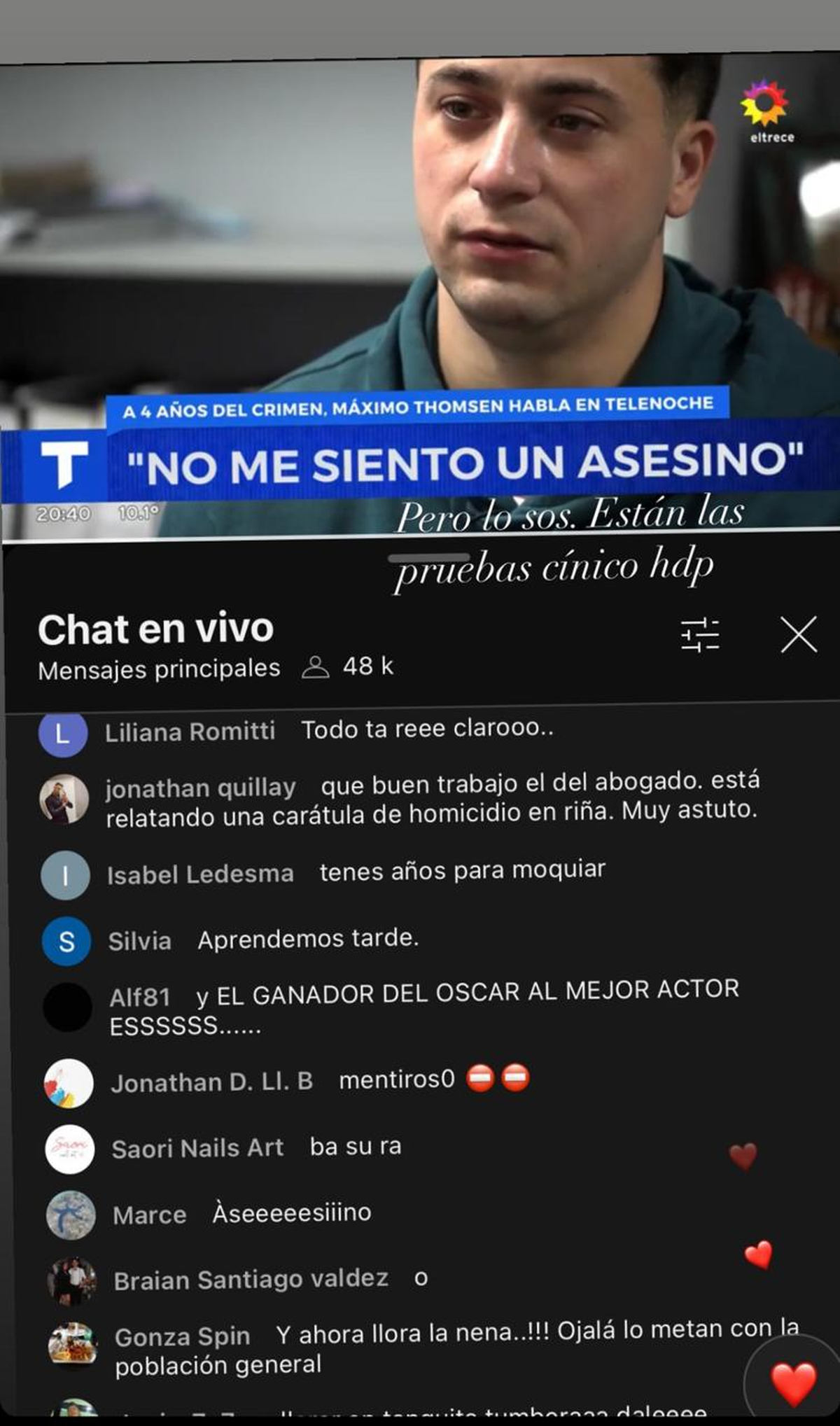The height and width of the screenshot is (1426, 840).
Task: Open the live chat filter options
Action: point(700,635)
